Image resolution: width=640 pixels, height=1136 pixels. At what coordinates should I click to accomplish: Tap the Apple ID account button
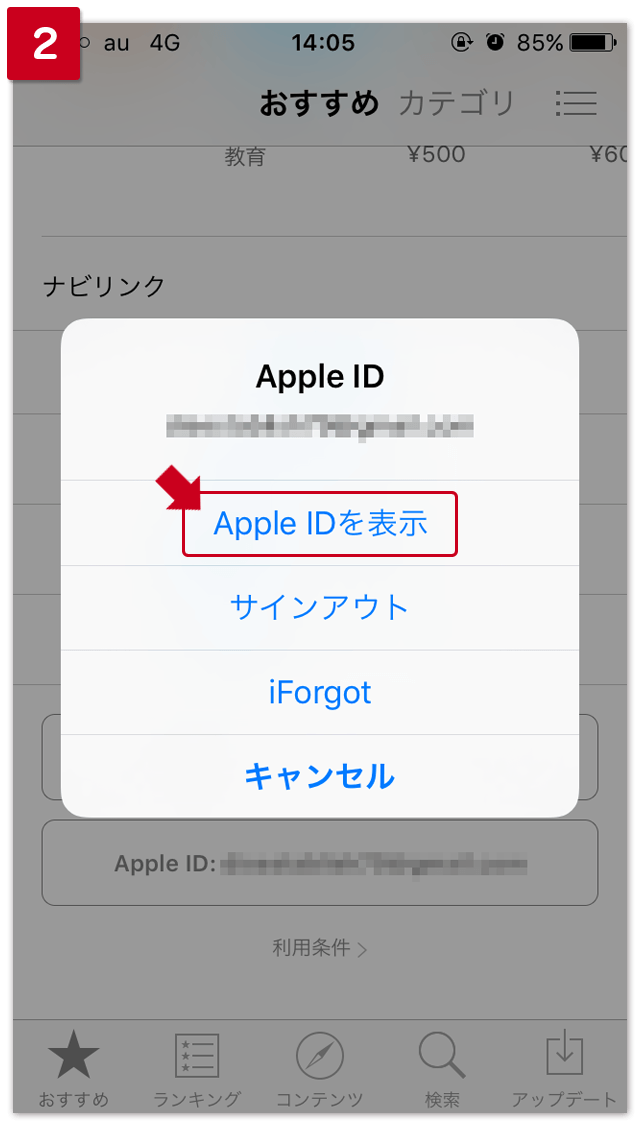click(x=320, y=863)
